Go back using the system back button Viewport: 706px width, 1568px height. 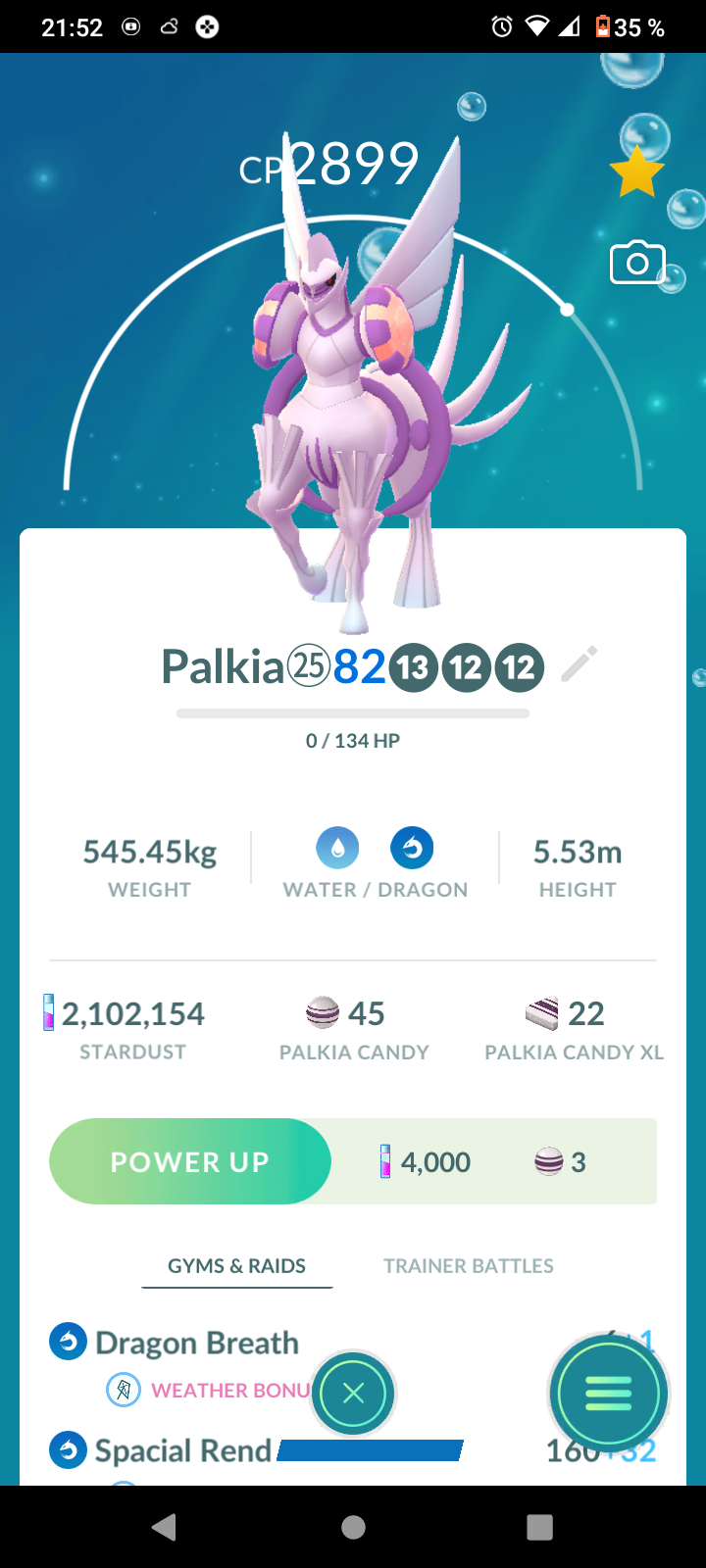point(165,1527)
